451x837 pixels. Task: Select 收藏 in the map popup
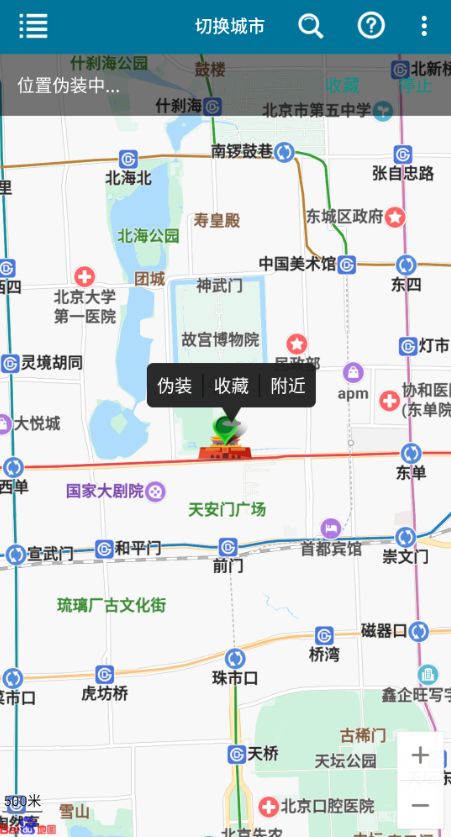[231, 385]
